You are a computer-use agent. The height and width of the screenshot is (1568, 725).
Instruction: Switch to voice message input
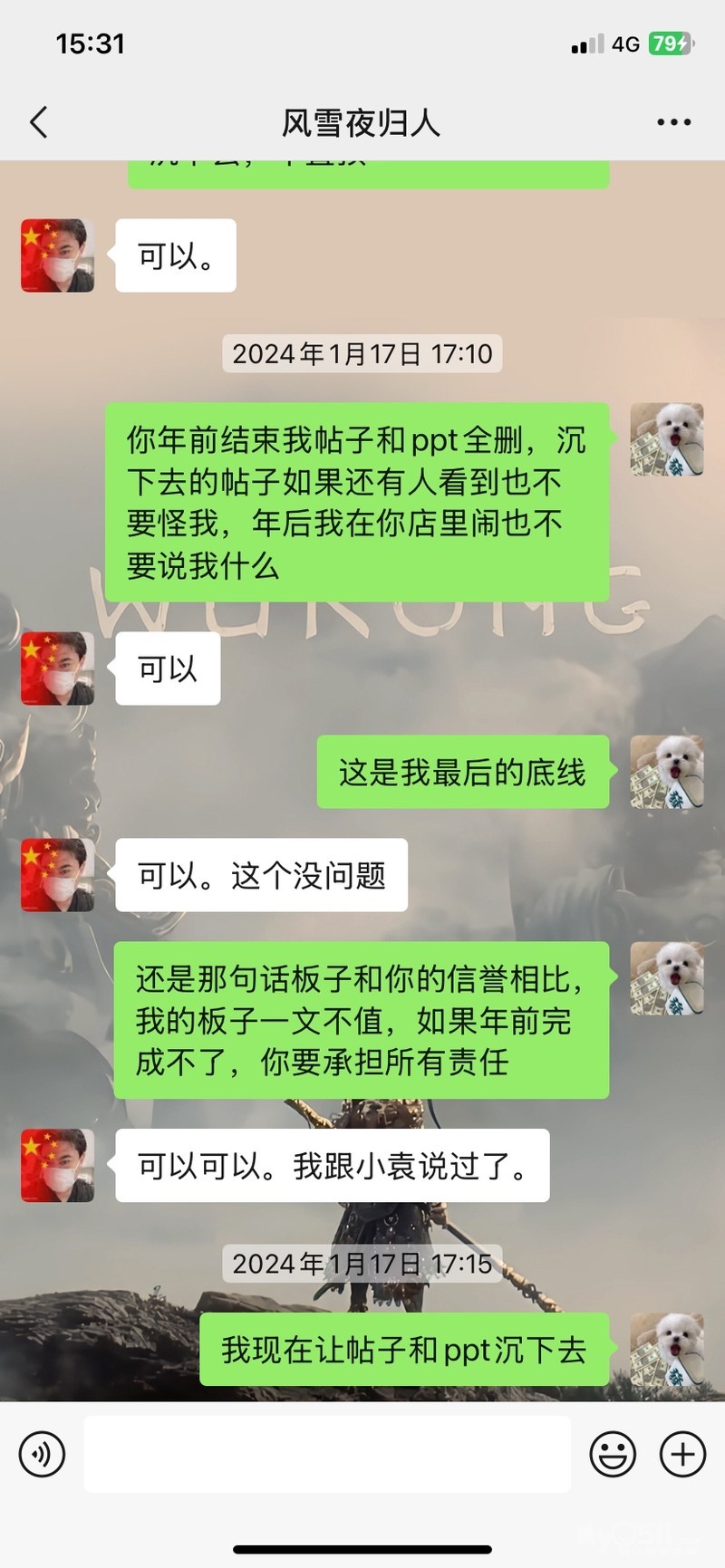point(42,1455)
